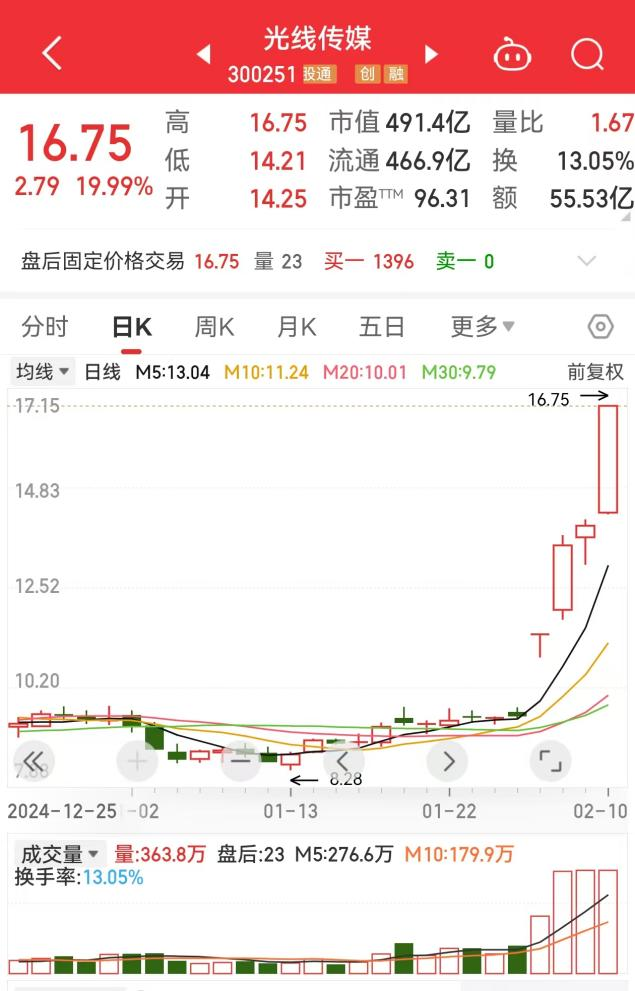635x991 pixels.
Task: Switch to the 周K tab
Action: [214, 327]
